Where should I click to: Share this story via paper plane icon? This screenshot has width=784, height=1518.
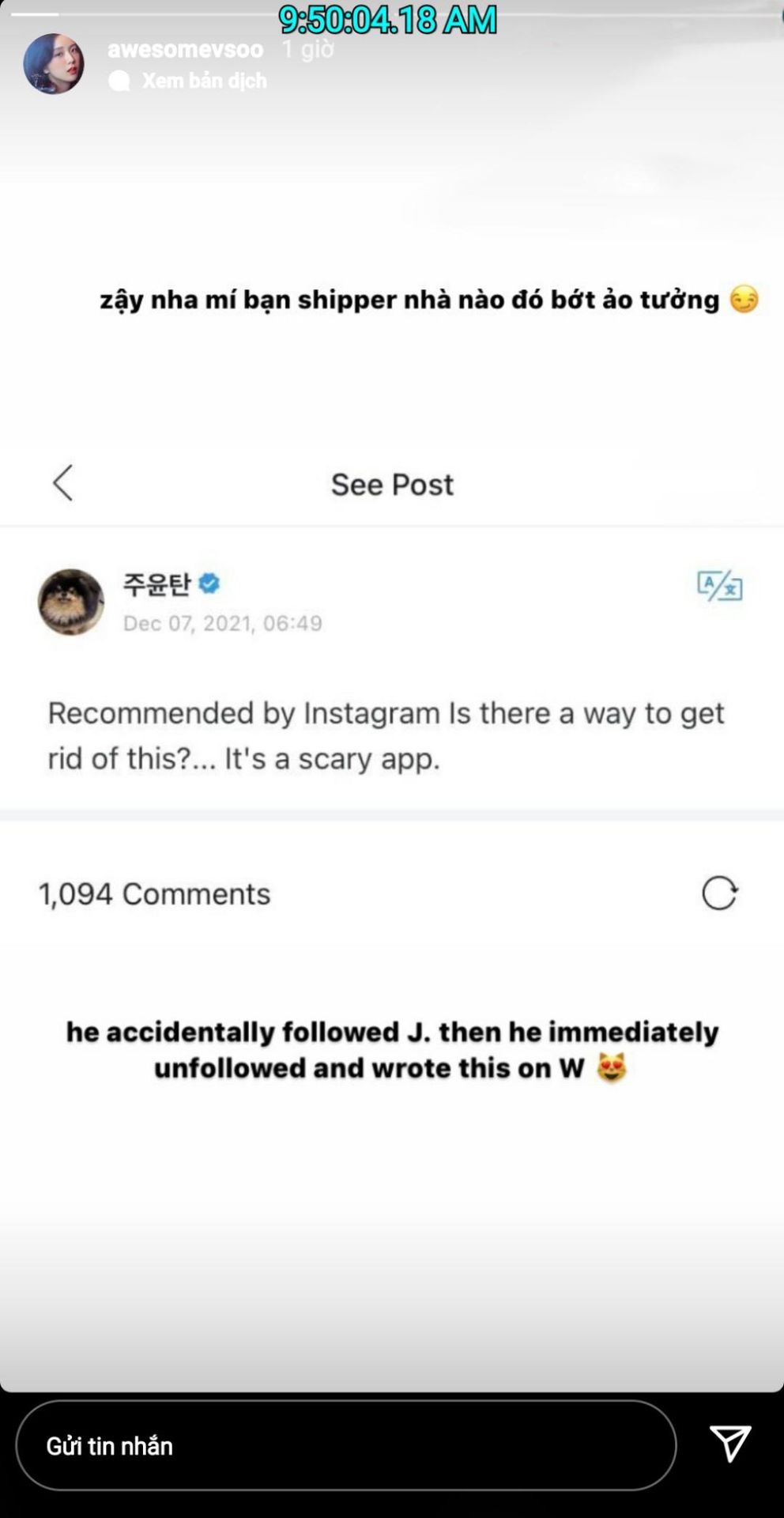click(x=729, y=1444)
